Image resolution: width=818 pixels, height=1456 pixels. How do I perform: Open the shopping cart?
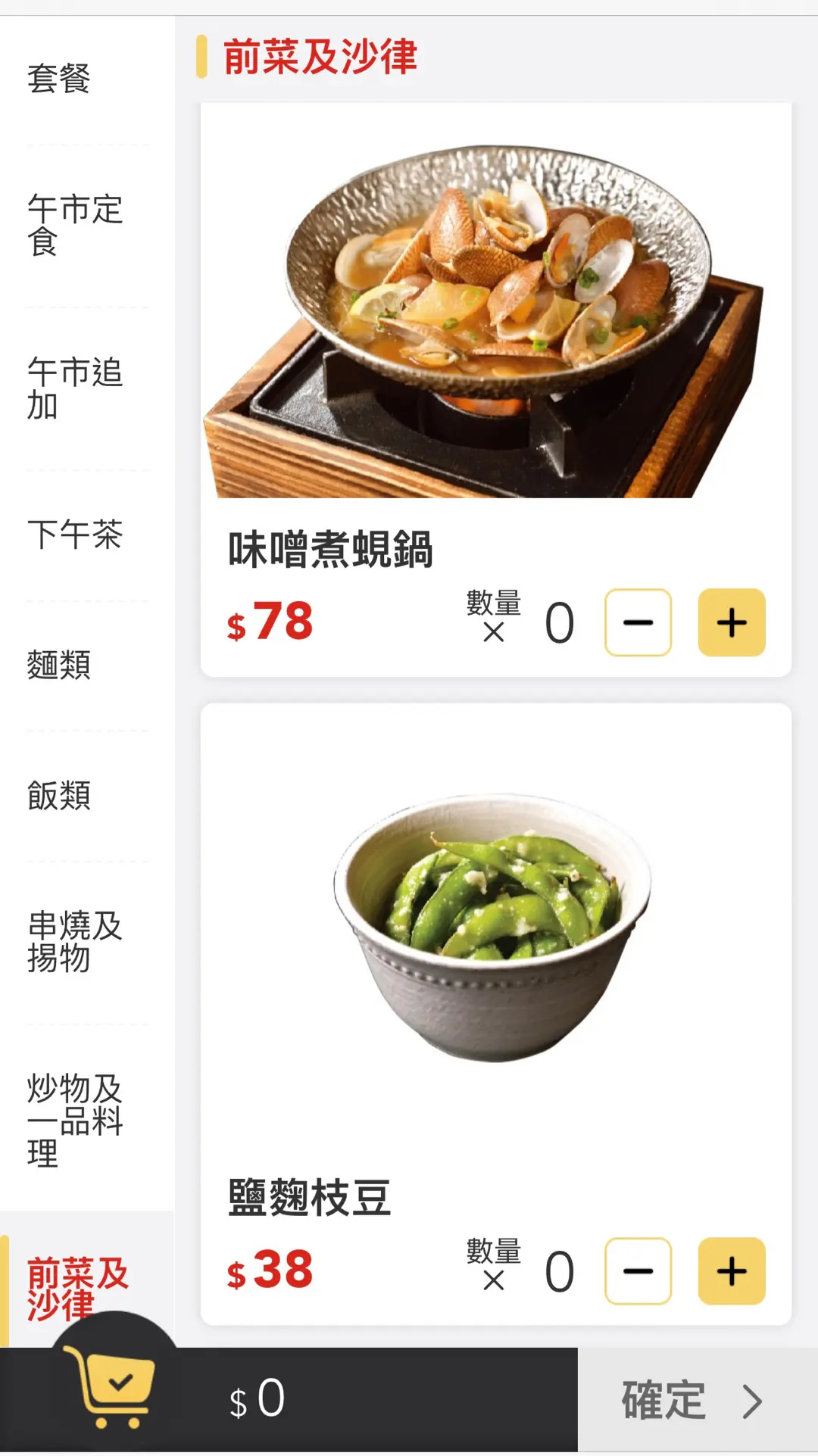(115, 1387)
